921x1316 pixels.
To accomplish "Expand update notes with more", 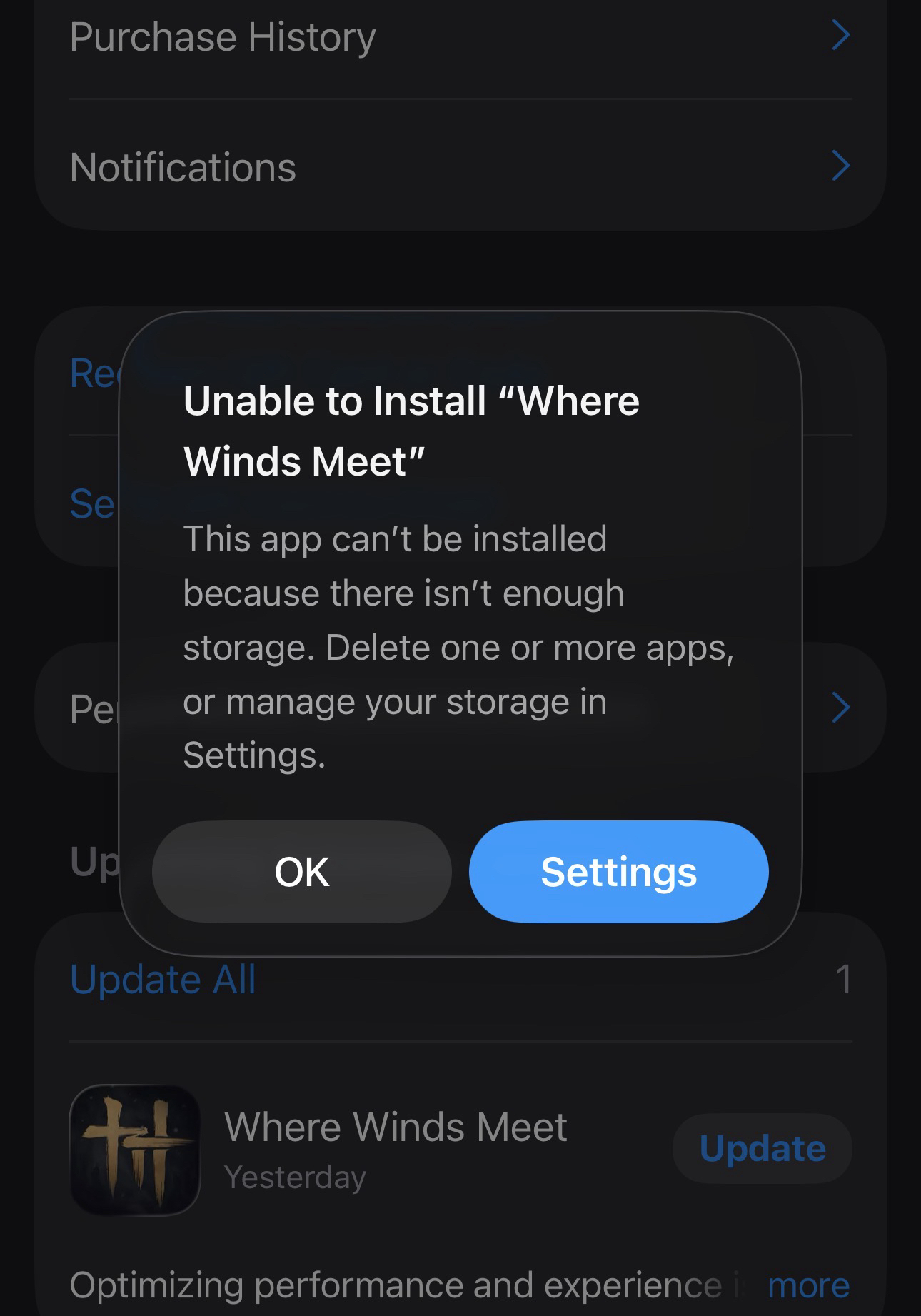I will click(808, 1286).
